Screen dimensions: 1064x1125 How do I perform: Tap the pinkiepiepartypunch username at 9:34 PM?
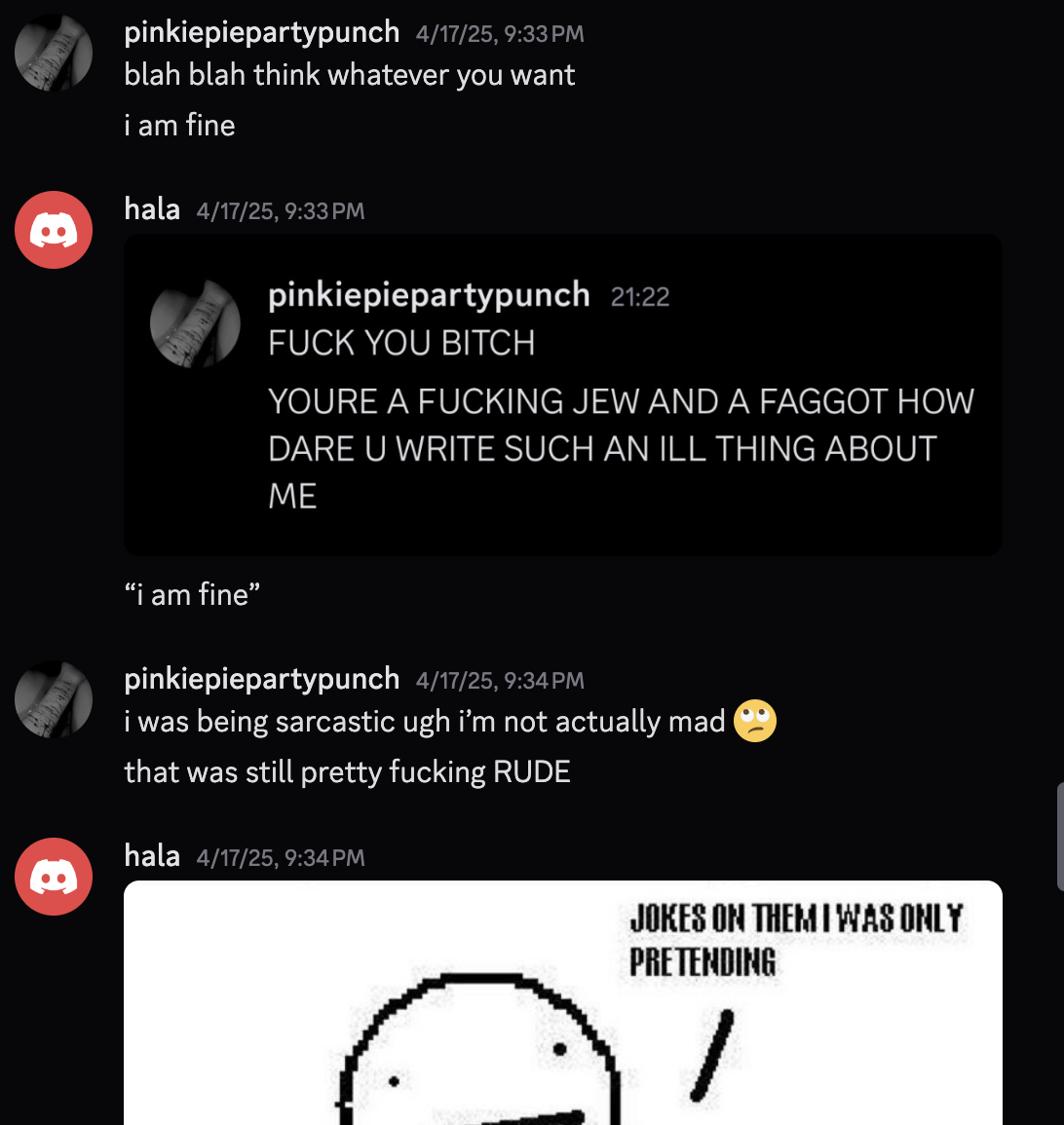tap(261, 679)
